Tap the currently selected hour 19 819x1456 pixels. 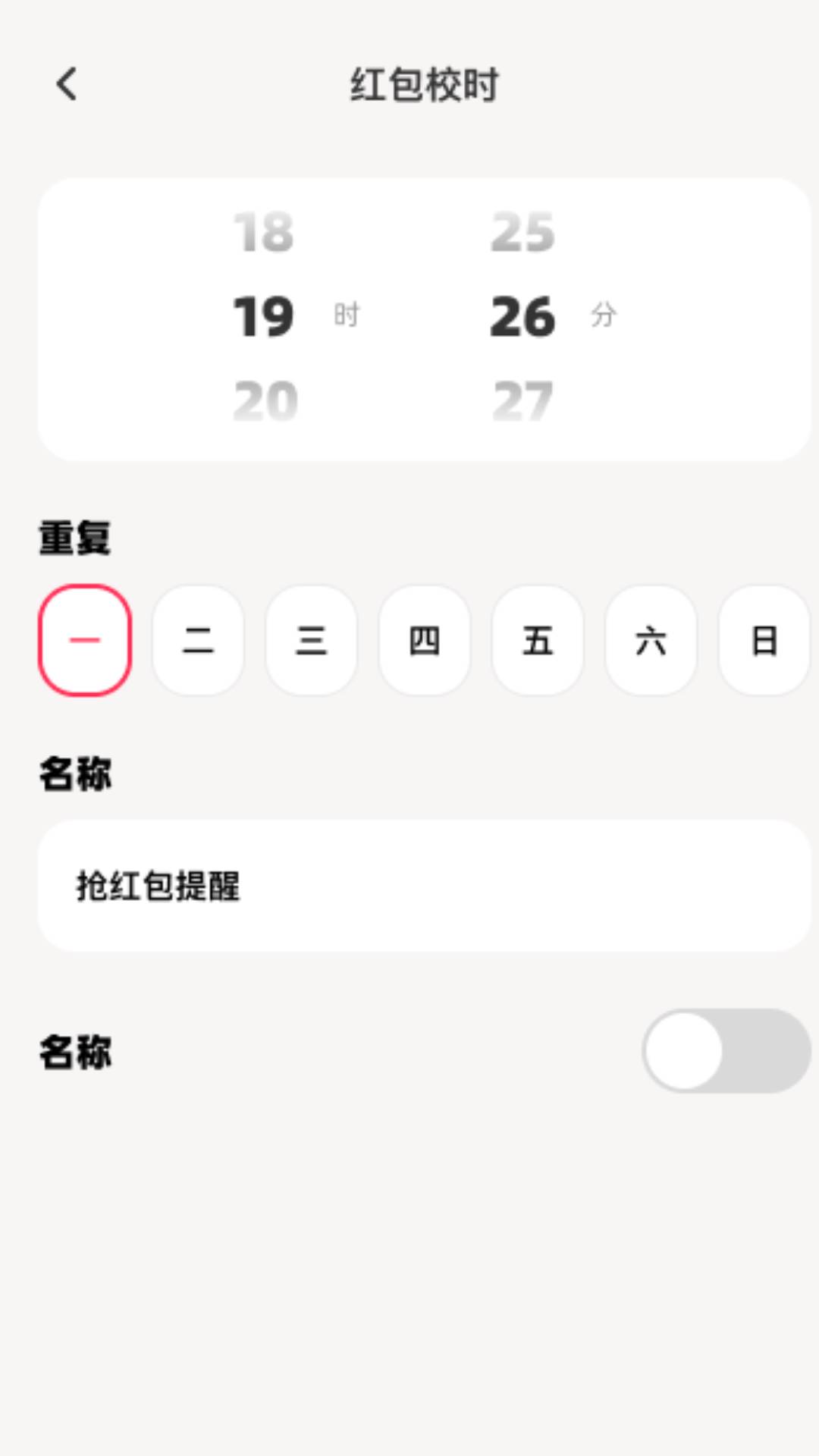coord(263,318)
